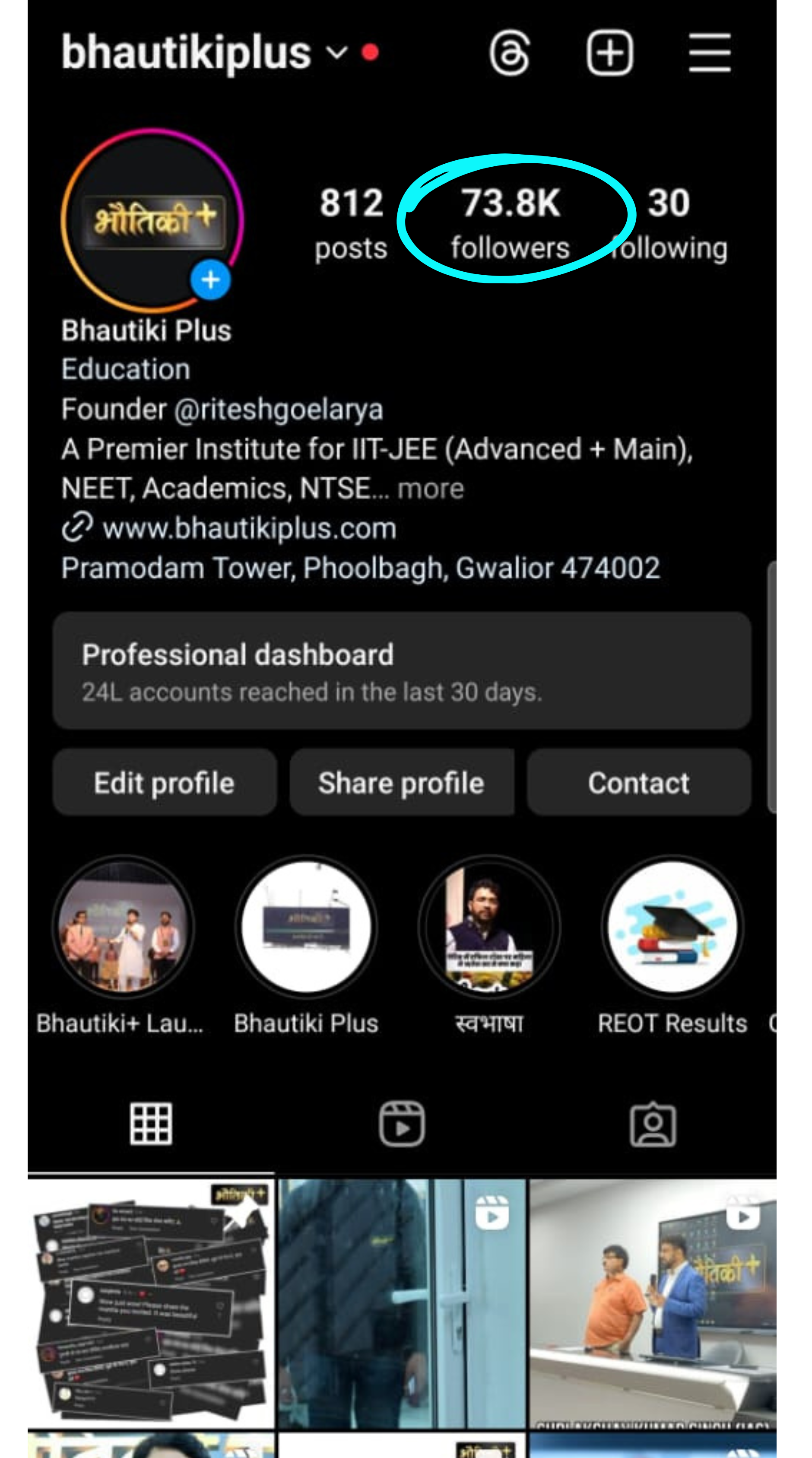
Task: Select the Contact button
Action: [x=639, y=782]
